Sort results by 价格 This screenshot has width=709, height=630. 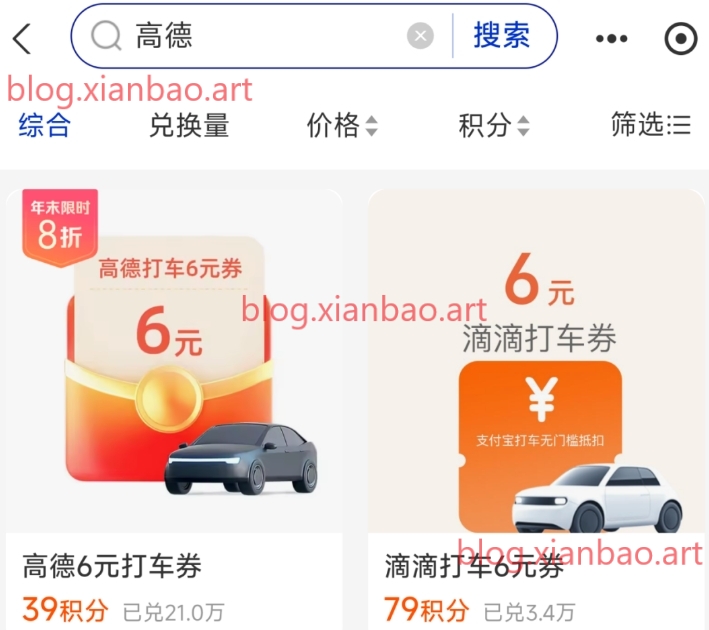[342, 125]
